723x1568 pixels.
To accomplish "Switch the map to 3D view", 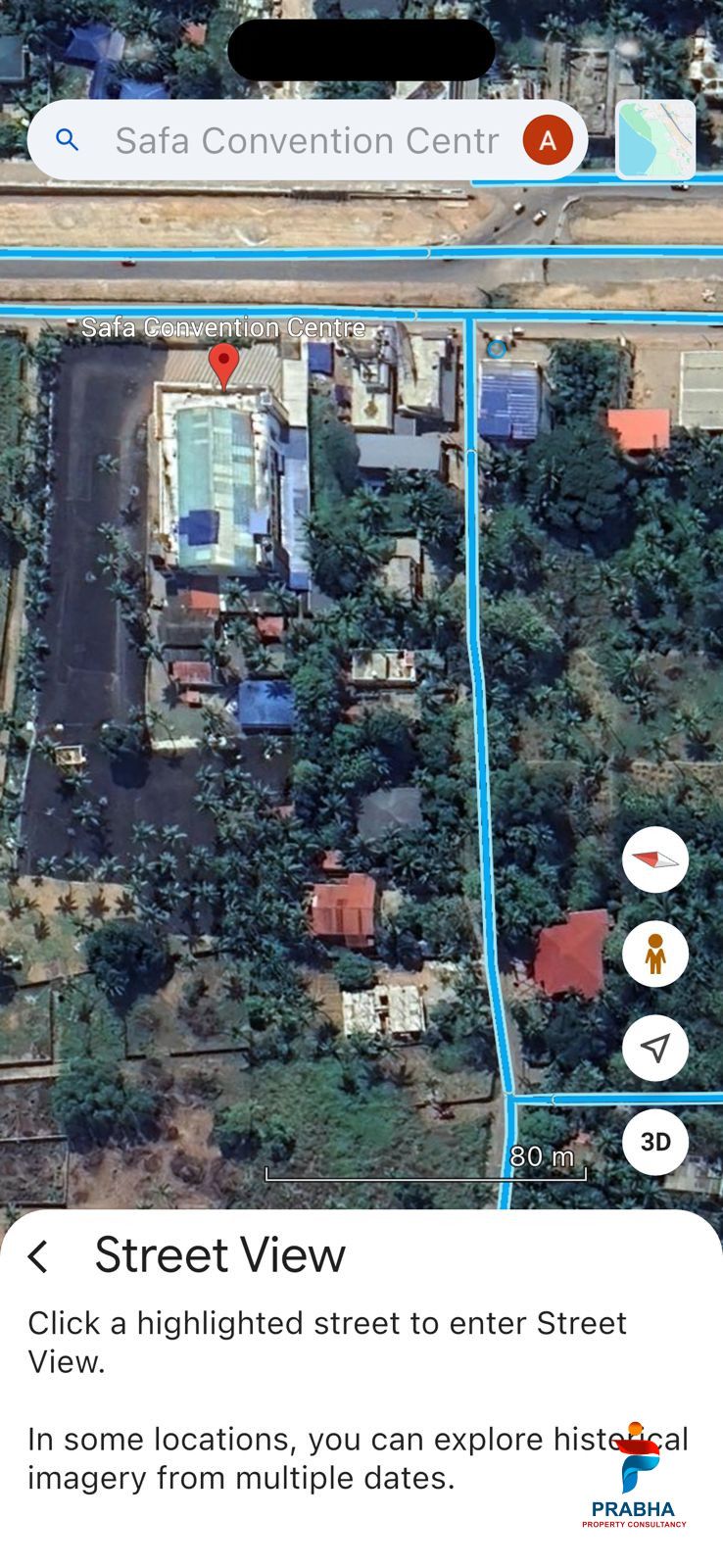I will click(655, 1142).
